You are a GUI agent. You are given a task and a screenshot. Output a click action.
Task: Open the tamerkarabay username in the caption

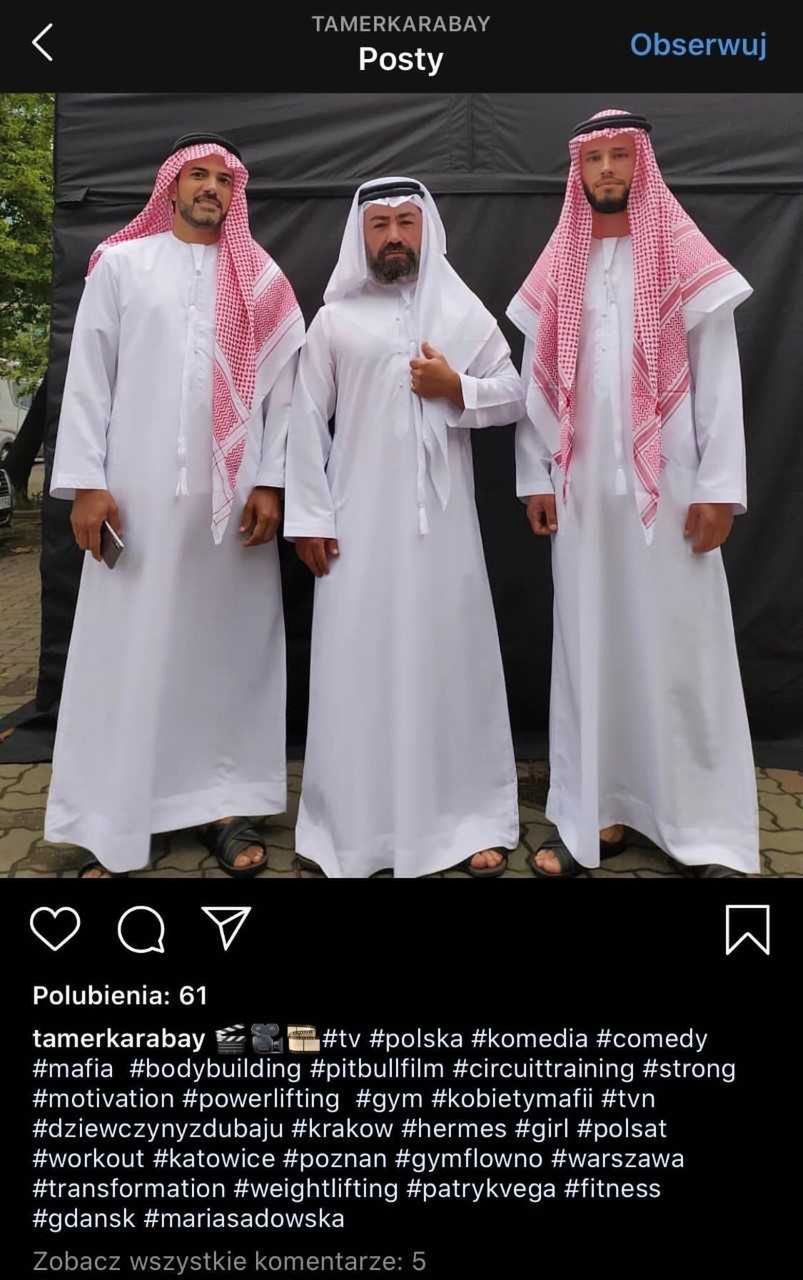[118, 1039]
